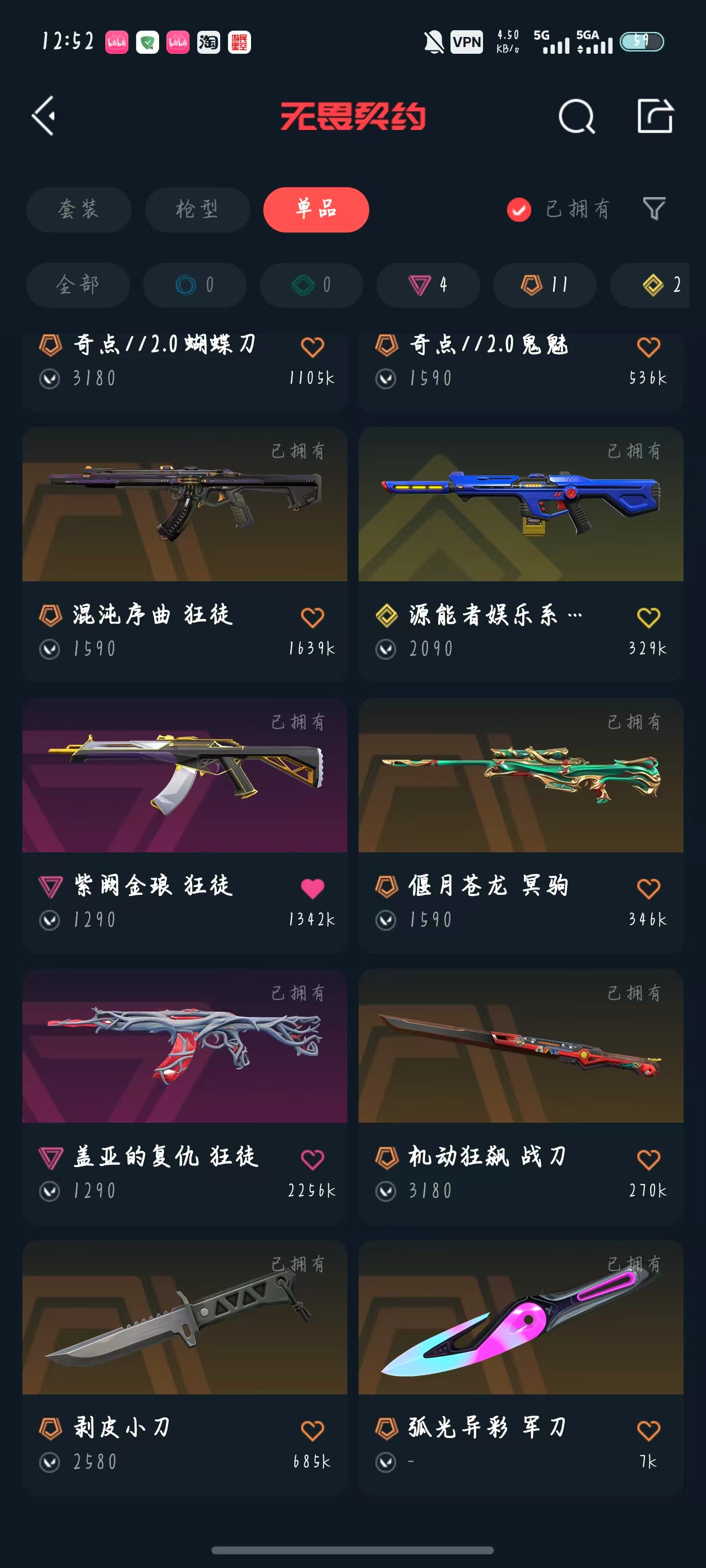Image resolution: width=706 pixels, height=1568 pixels.
Task: Open the 剥皮小刀 knife card
Action: [184, 1318]
